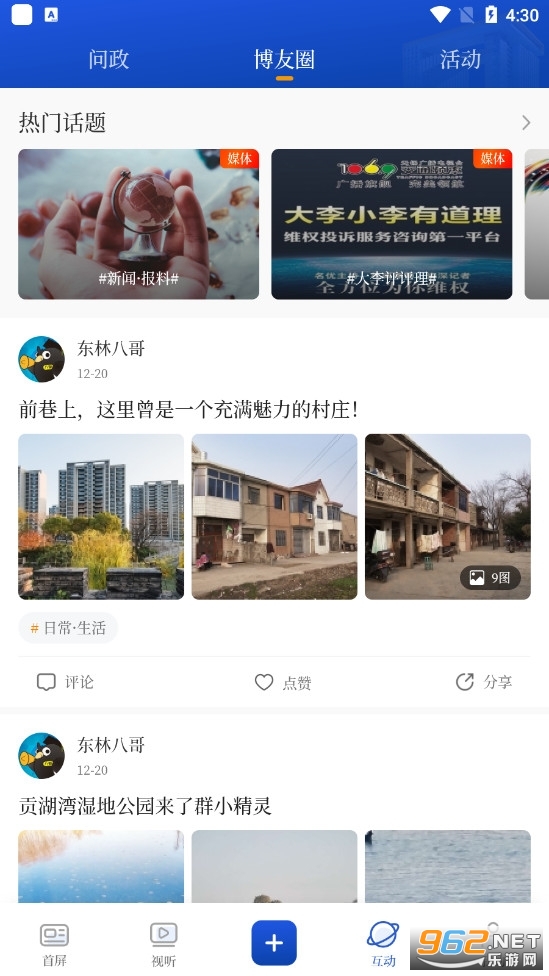Expand the 热门话题 list with the arrow
The width and height of the screenshot is (549, 976).
pyautogui.click(x=526, y=123)
